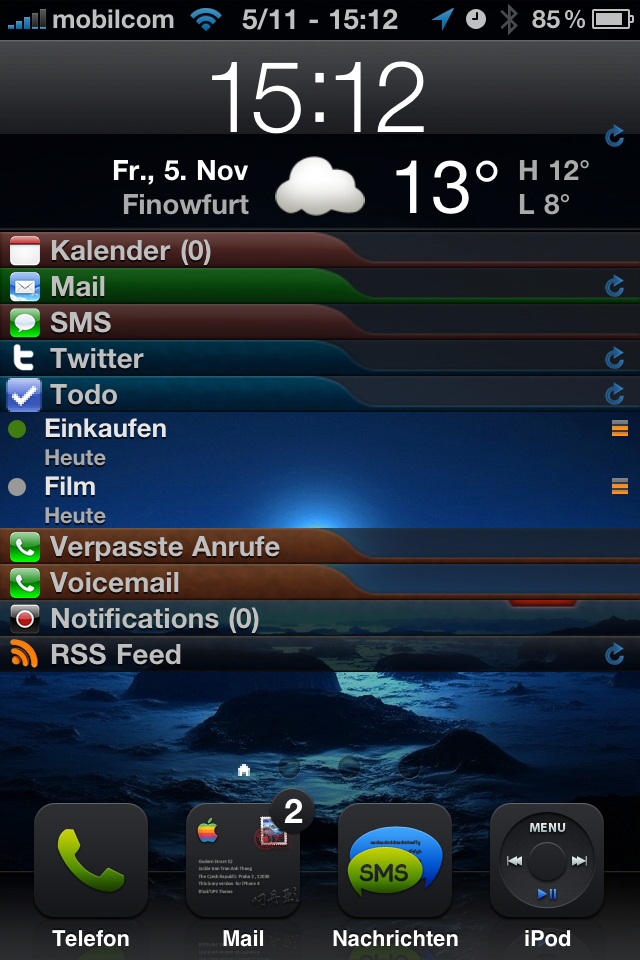Refresh the RSS Feed section
The height and width of the screenshot is (960, 640).
pyautogui.click(x=615, y=655)
